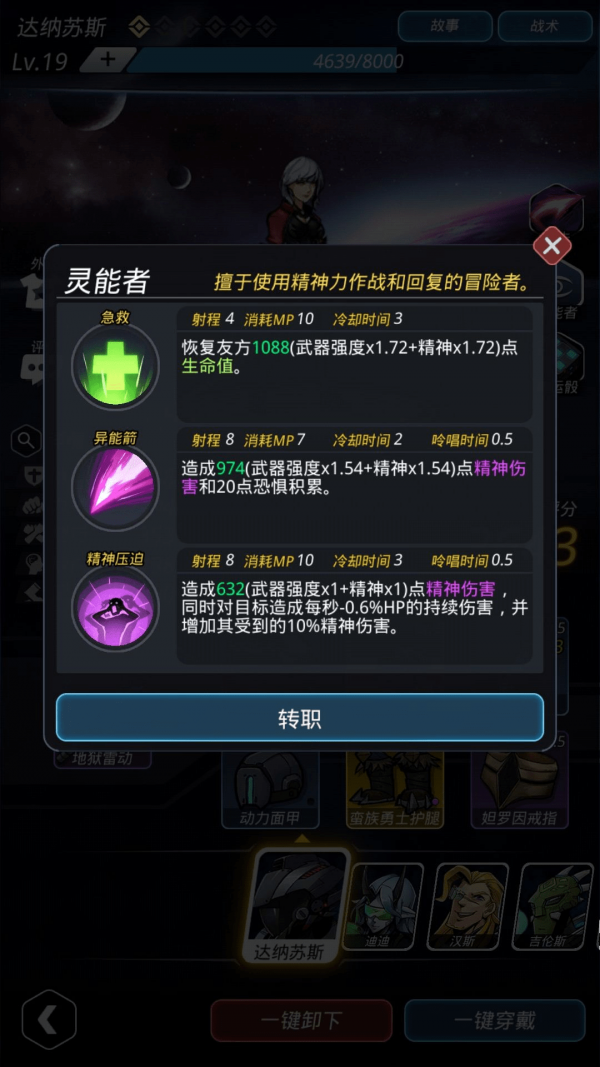Close the 灵能者 class dialog
The width and height of the screenshot is (600, 1067).
coord(552,246)
